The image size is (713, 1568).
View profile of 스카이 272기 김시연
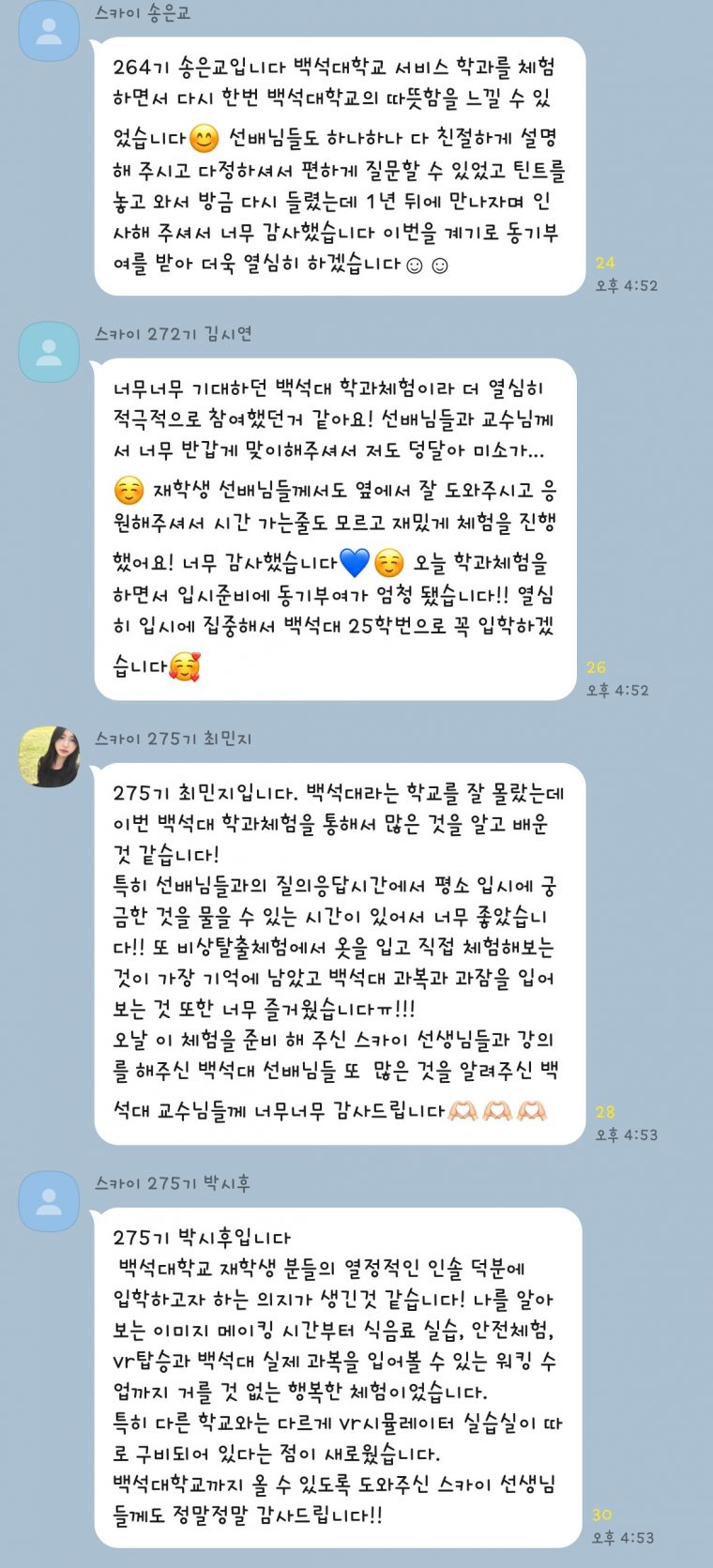[49, 352]
